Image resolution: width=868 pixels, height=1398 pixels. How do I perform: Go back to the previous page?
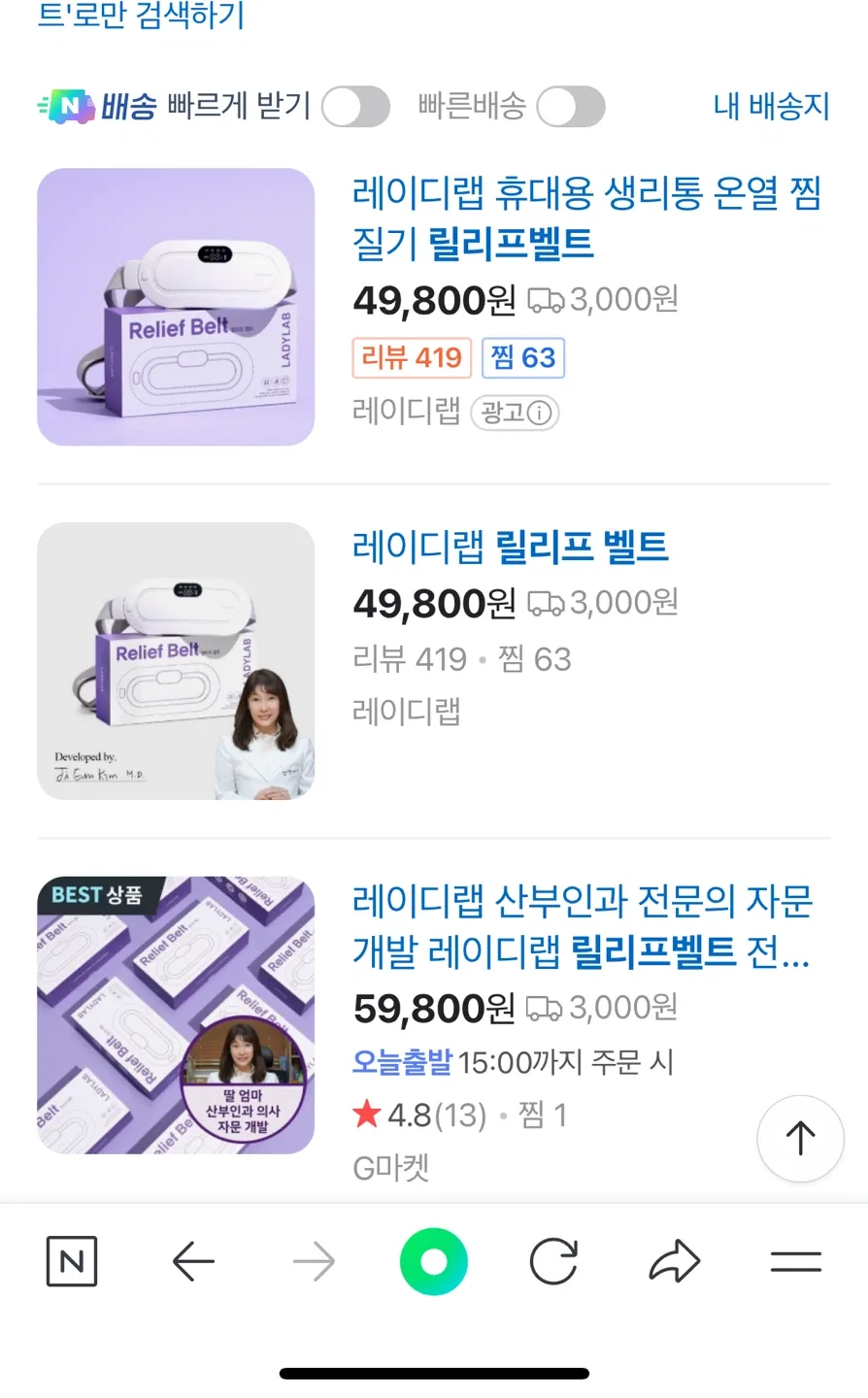(x=192, y=1262)
